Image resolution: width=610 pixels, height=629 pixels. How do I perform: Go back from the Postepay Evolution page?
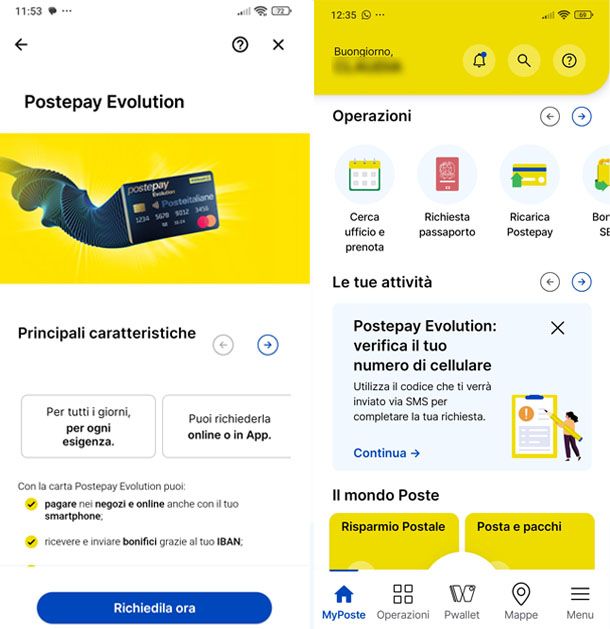click(x=21, y=45)
